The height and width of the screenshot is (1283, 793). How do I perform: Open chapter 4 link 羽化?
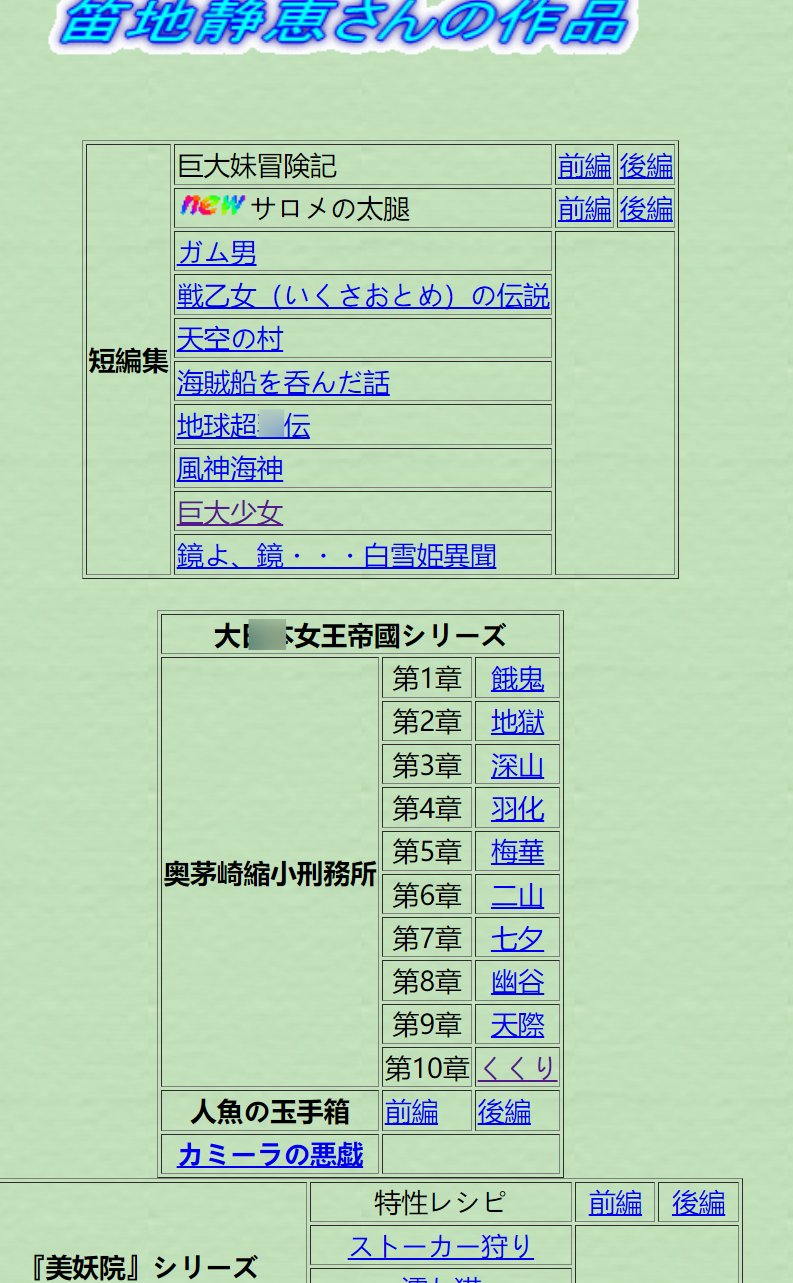[517, 808]
